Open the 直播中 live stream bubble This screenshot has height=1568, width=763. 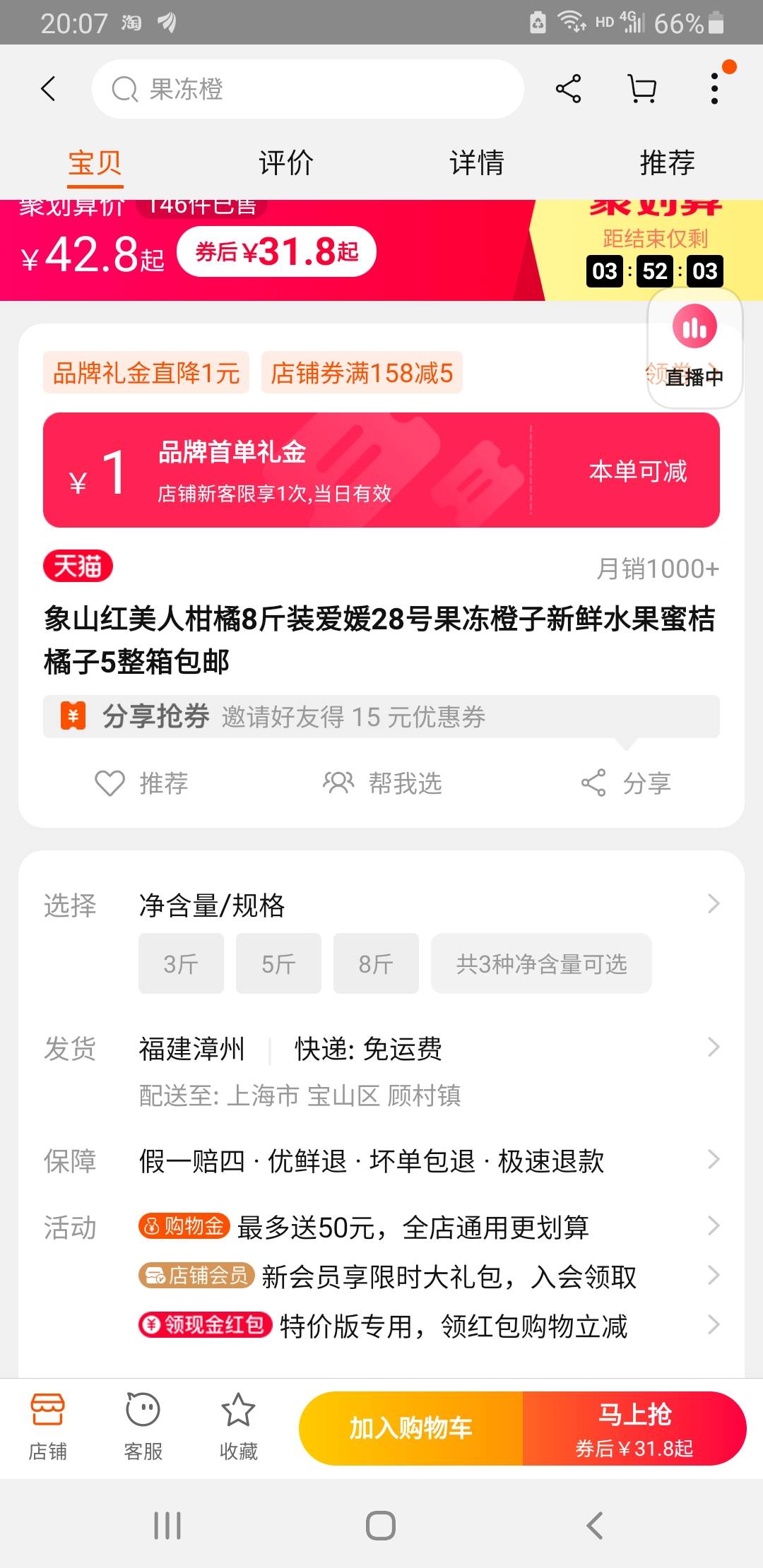pyautogui.click(x=694, y=348)
